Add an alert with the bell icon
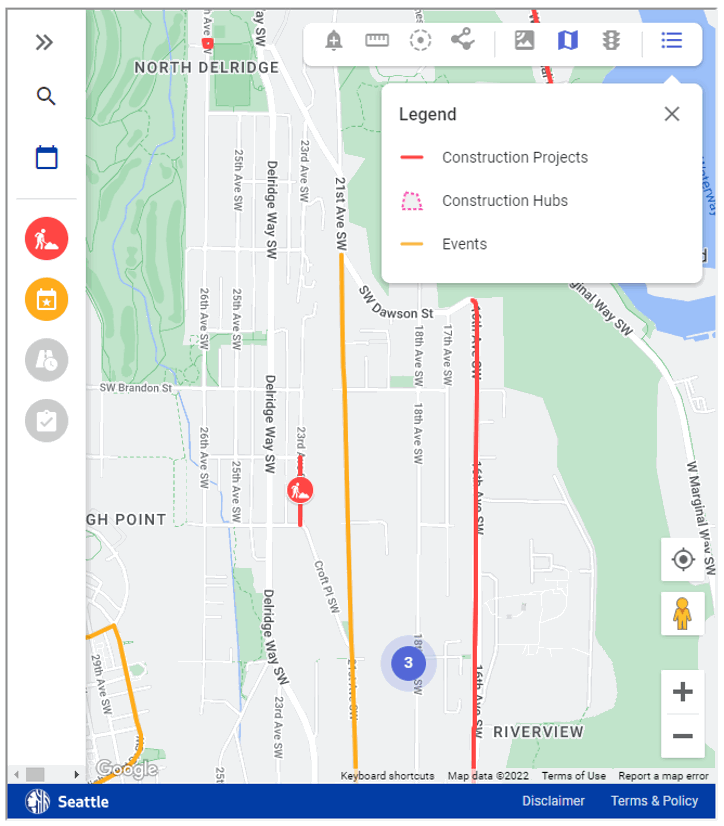 333,40
